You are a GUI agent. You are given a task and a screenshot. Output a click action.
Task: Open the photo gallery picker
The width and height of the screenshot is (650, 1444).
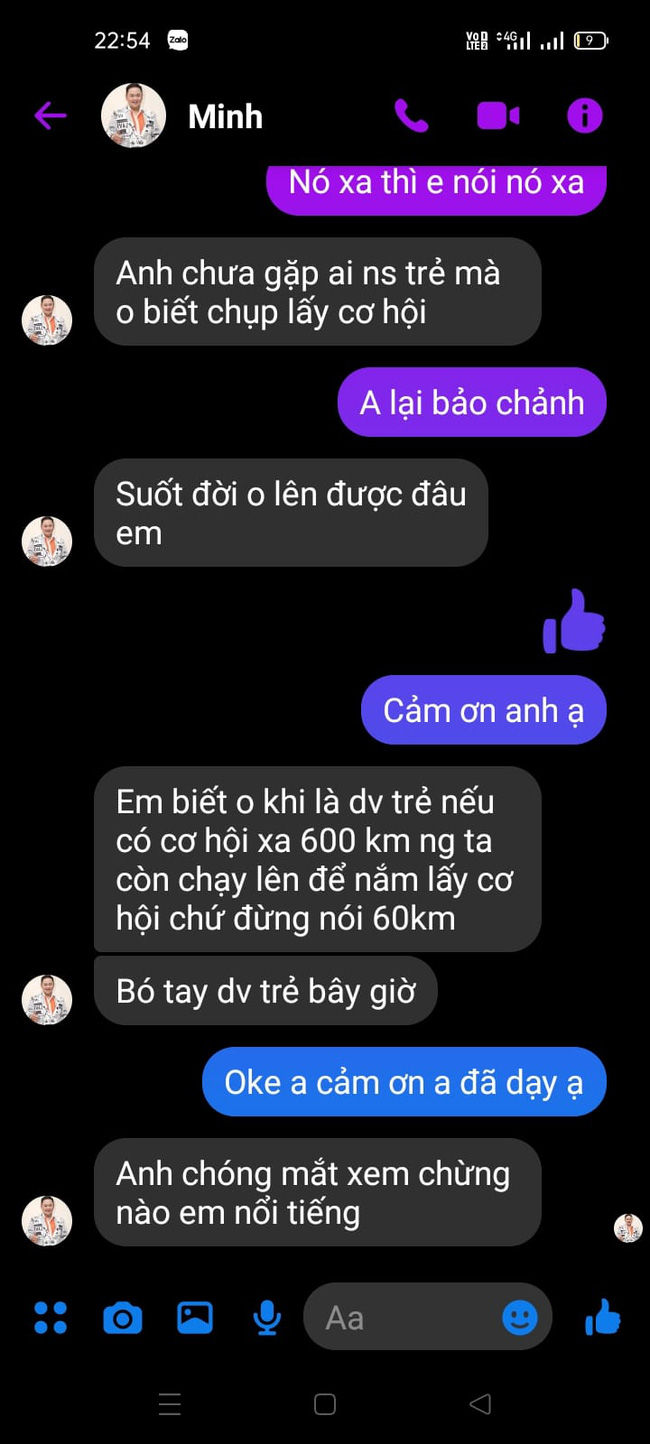pyautogui.click(x=195, y=1318)
